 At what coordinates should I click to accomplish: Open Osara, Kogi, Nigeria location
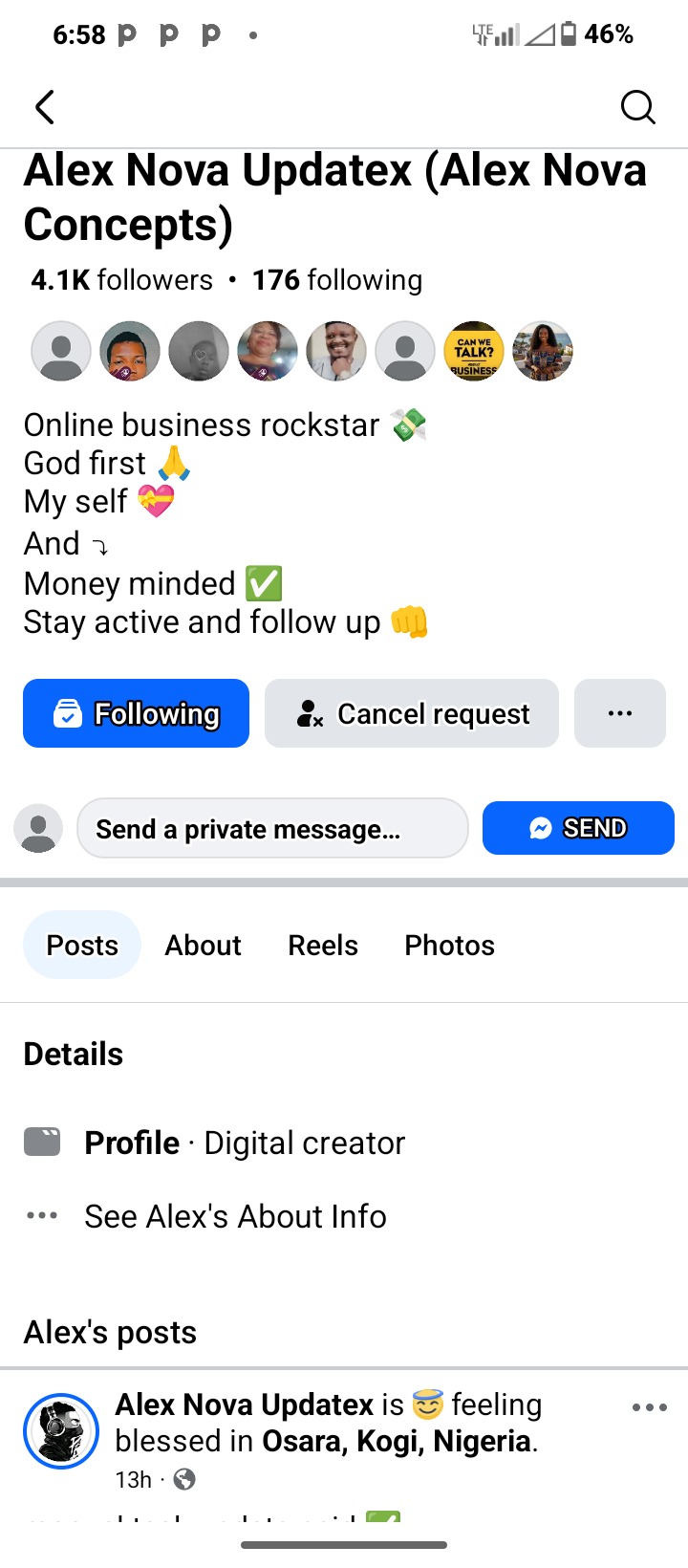(396, 1441)
